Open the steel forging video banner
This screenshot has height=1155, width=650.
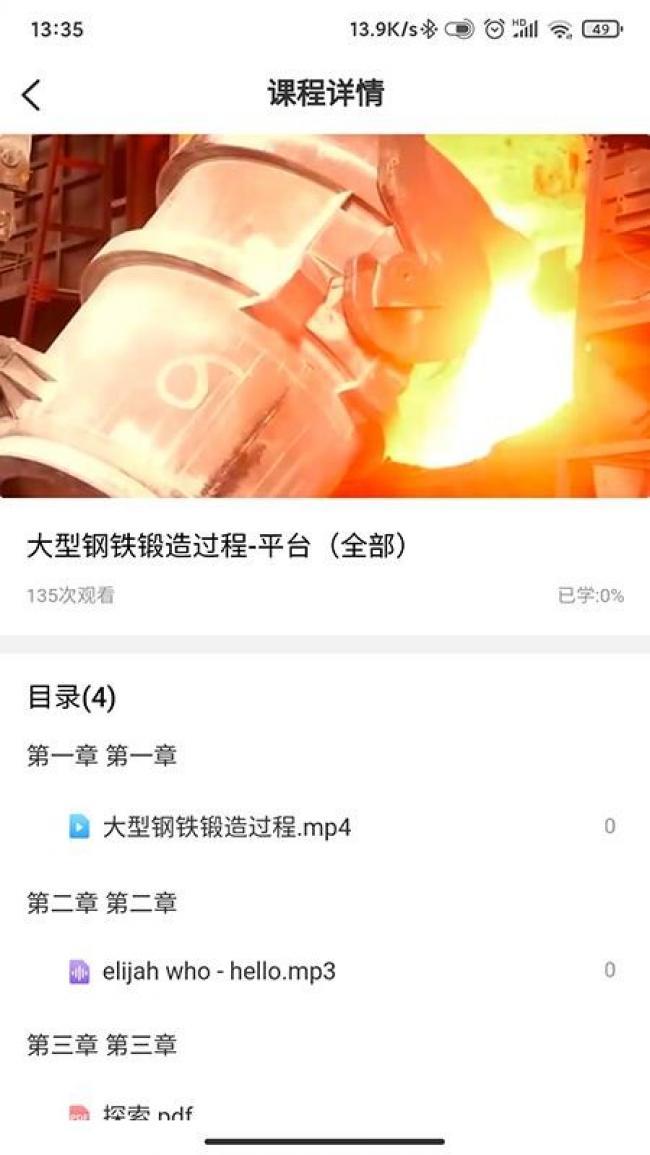coord(325,315)
